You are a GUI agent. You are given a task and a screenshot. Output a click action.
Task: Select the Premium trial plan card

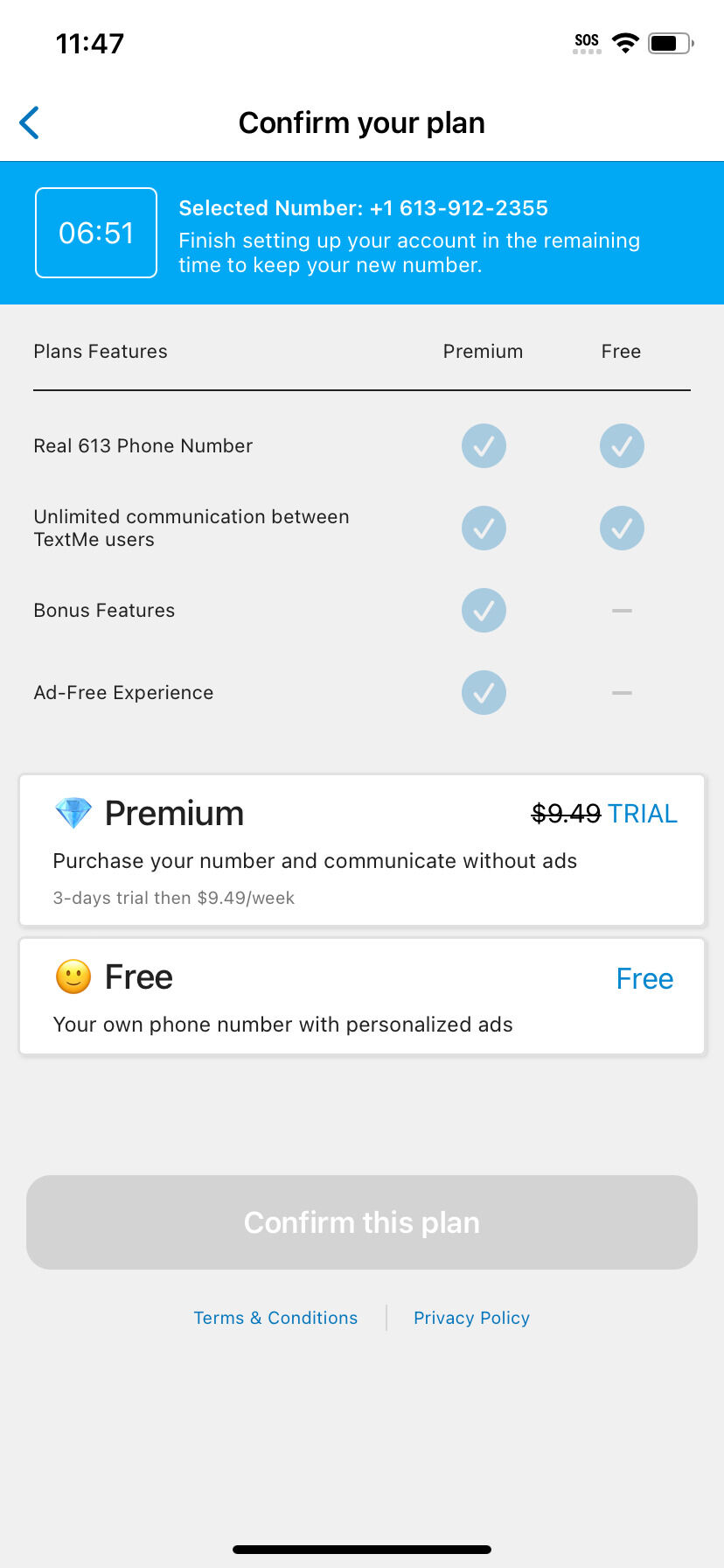pyautogui.click(x=362, y=850)
